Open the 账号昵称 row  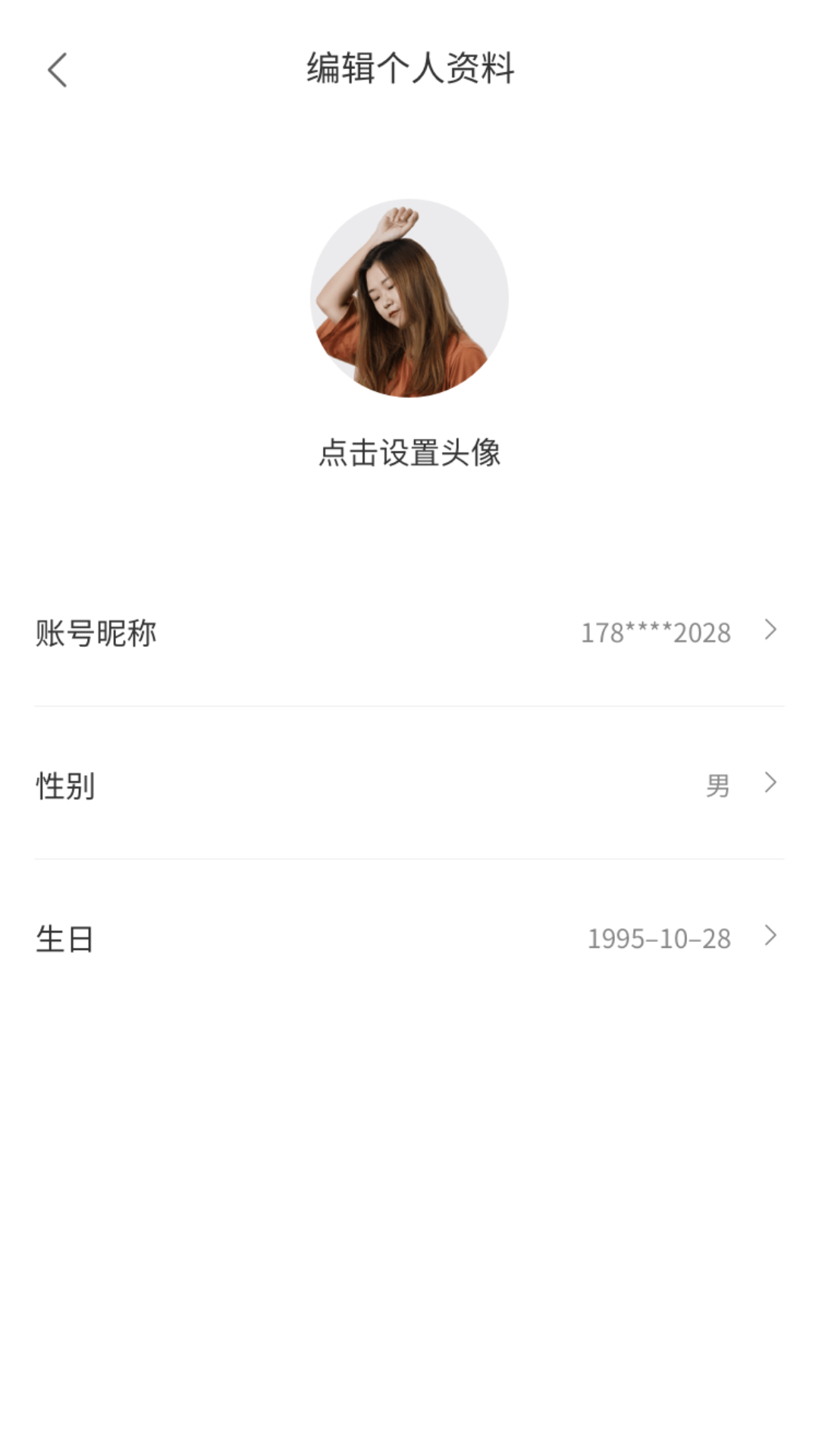click(409, 632)
